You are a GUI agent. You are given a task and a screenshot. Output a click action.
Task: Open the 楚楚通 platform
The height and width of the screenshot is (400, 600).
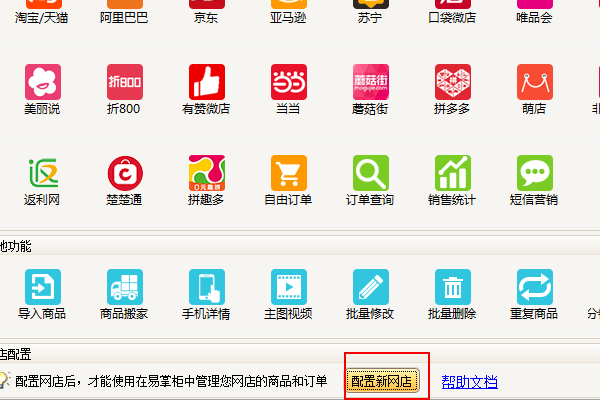click(125, 173)
